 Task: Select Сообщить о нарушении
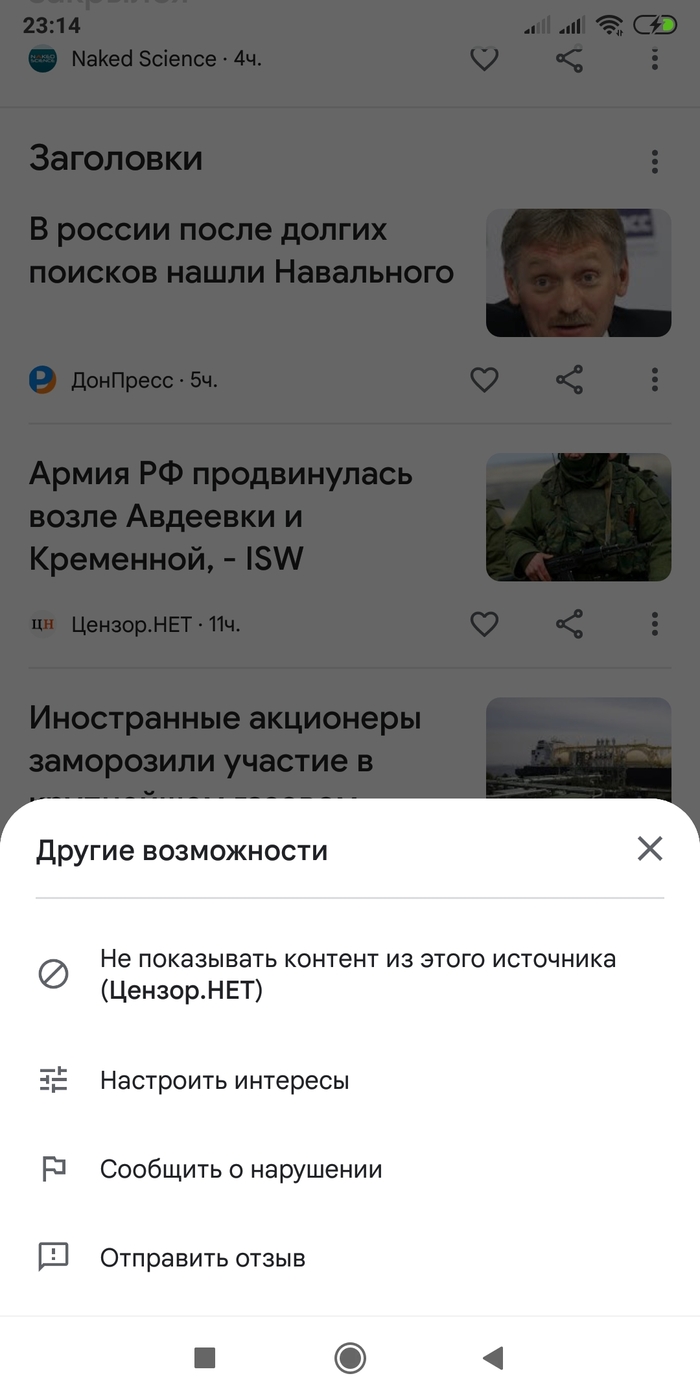[x=240, y=1169]
